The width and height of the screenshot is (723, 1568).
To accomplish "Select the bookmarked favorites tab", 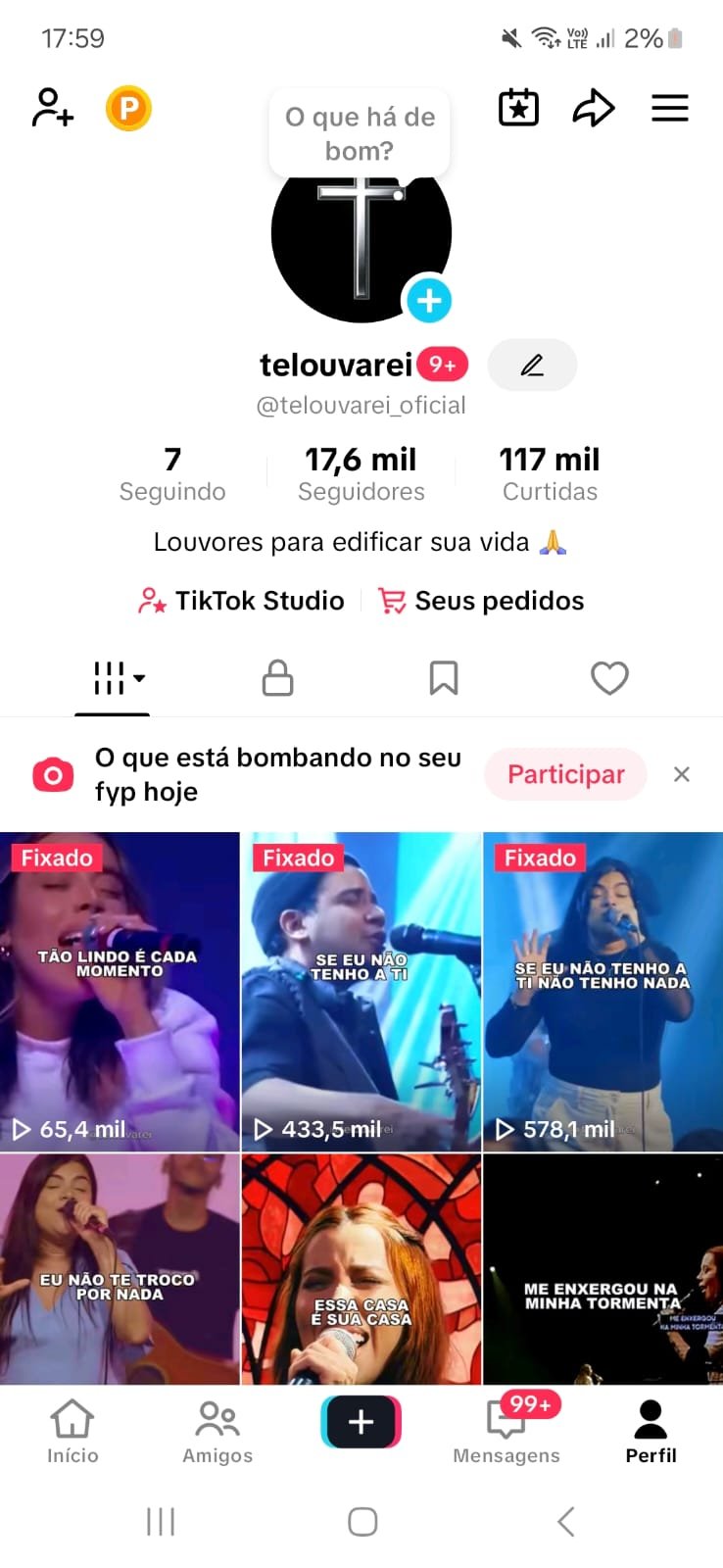I will (x=444, y=677).
